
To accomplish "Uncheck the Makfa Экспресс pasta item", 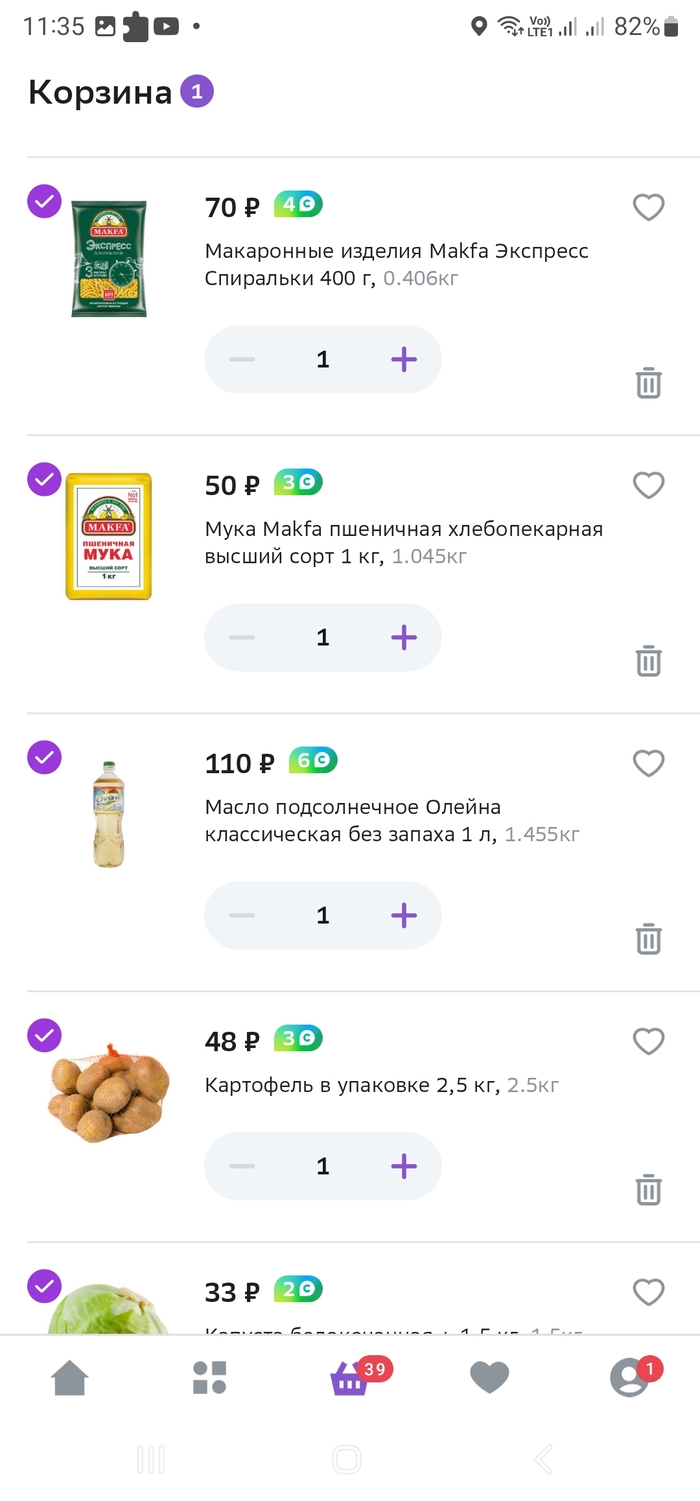I will 44,202.
